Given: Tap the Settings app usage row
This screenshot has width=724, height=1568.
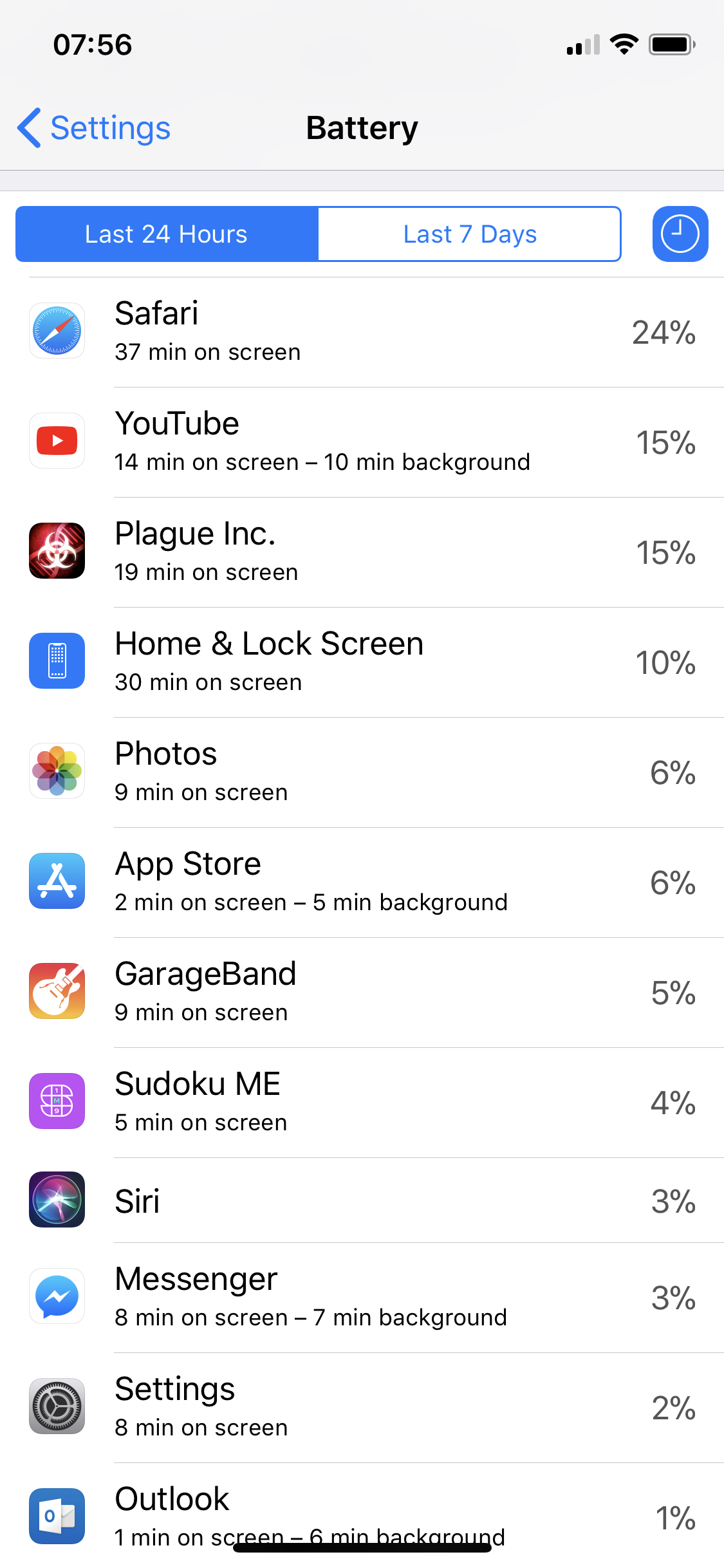Looking at the screenshot, I should pos(362,1408).
